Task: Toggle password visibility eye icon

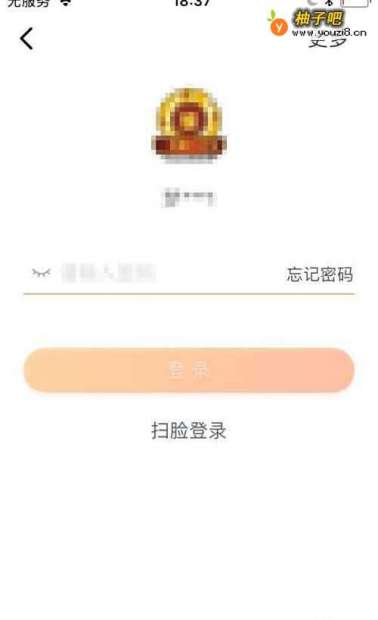Action: pos(41,273)
